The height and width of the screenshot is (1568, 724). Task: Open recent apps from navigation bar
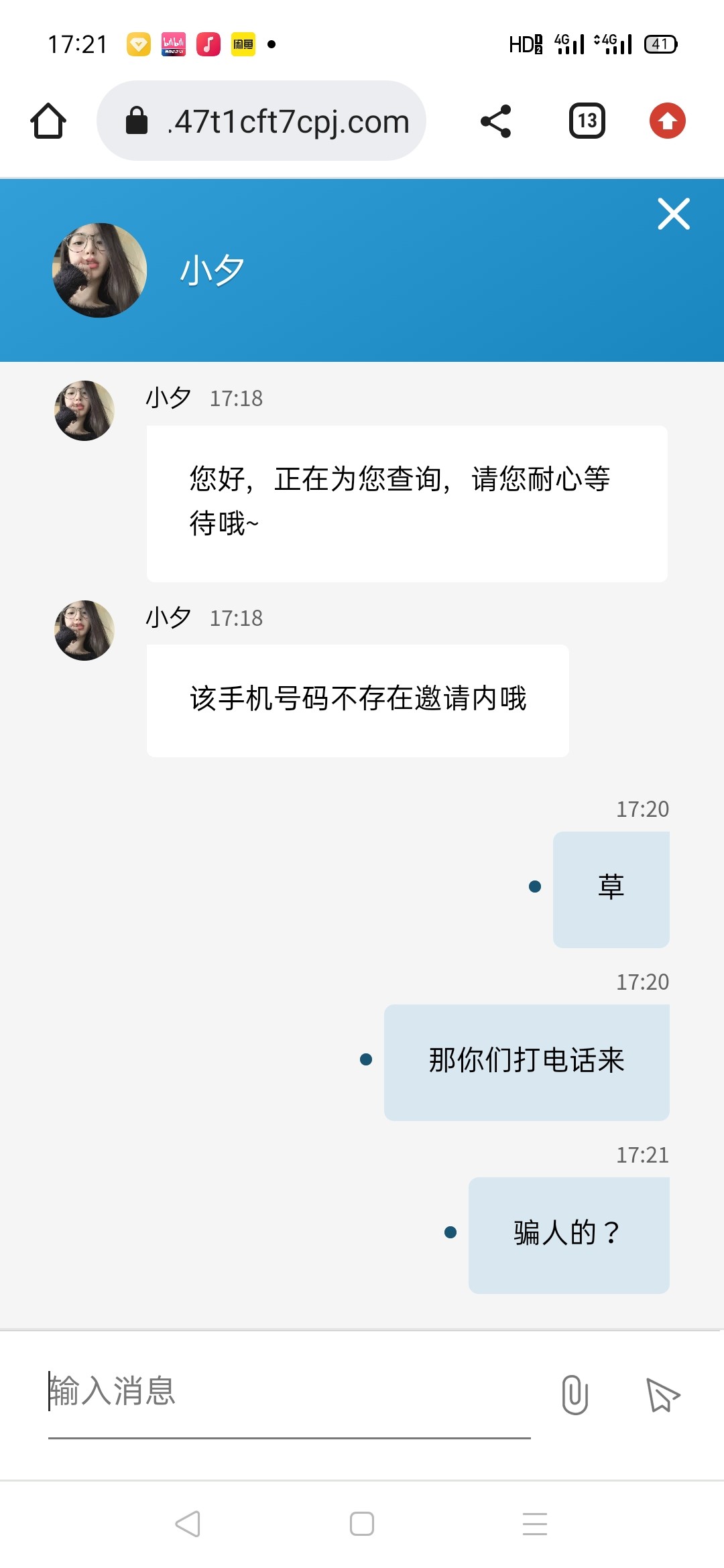click(x=535, y=1524)
